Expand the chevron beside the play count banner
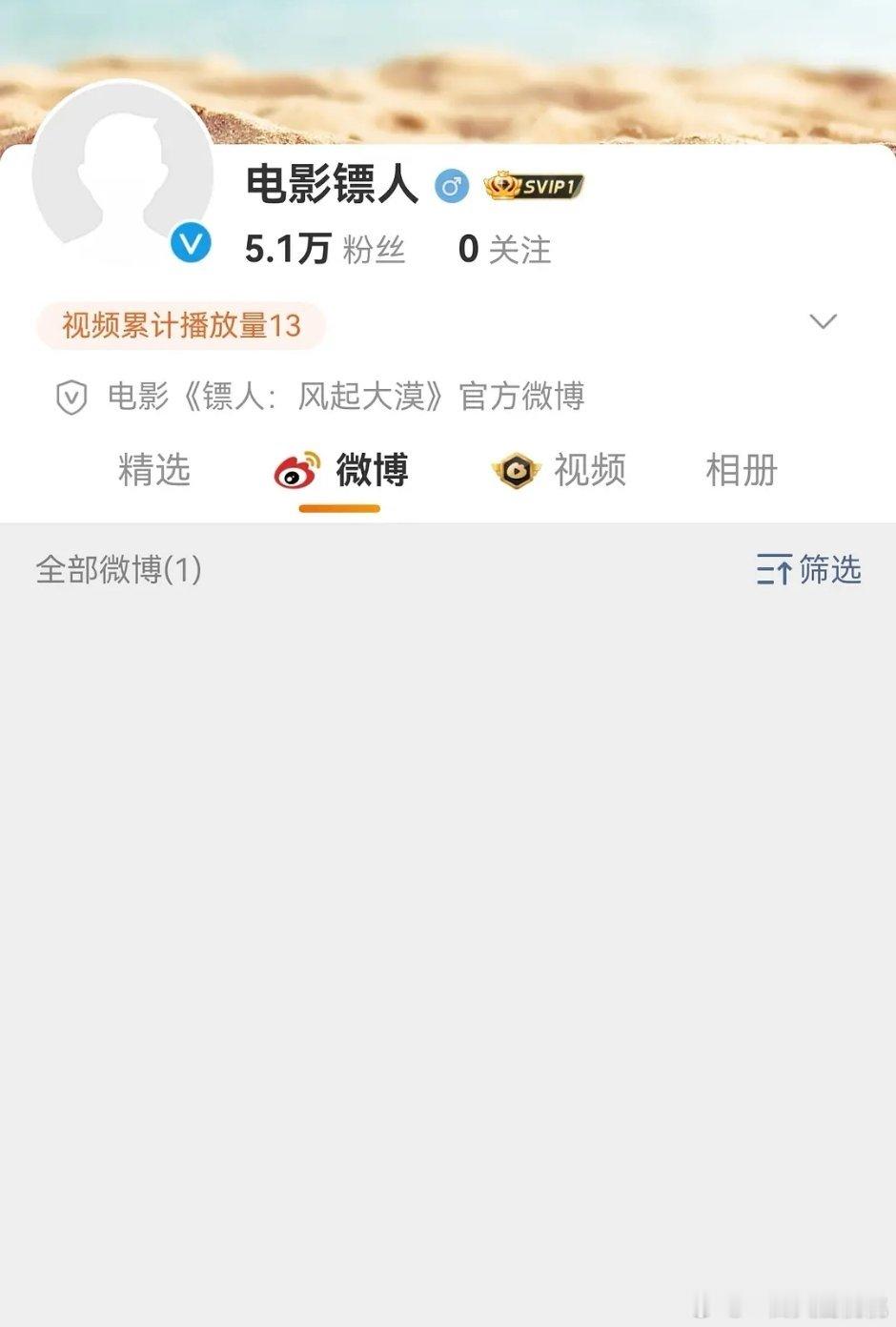The width and height of the screenshot is (896, 1327). click(x=823, y=323)
